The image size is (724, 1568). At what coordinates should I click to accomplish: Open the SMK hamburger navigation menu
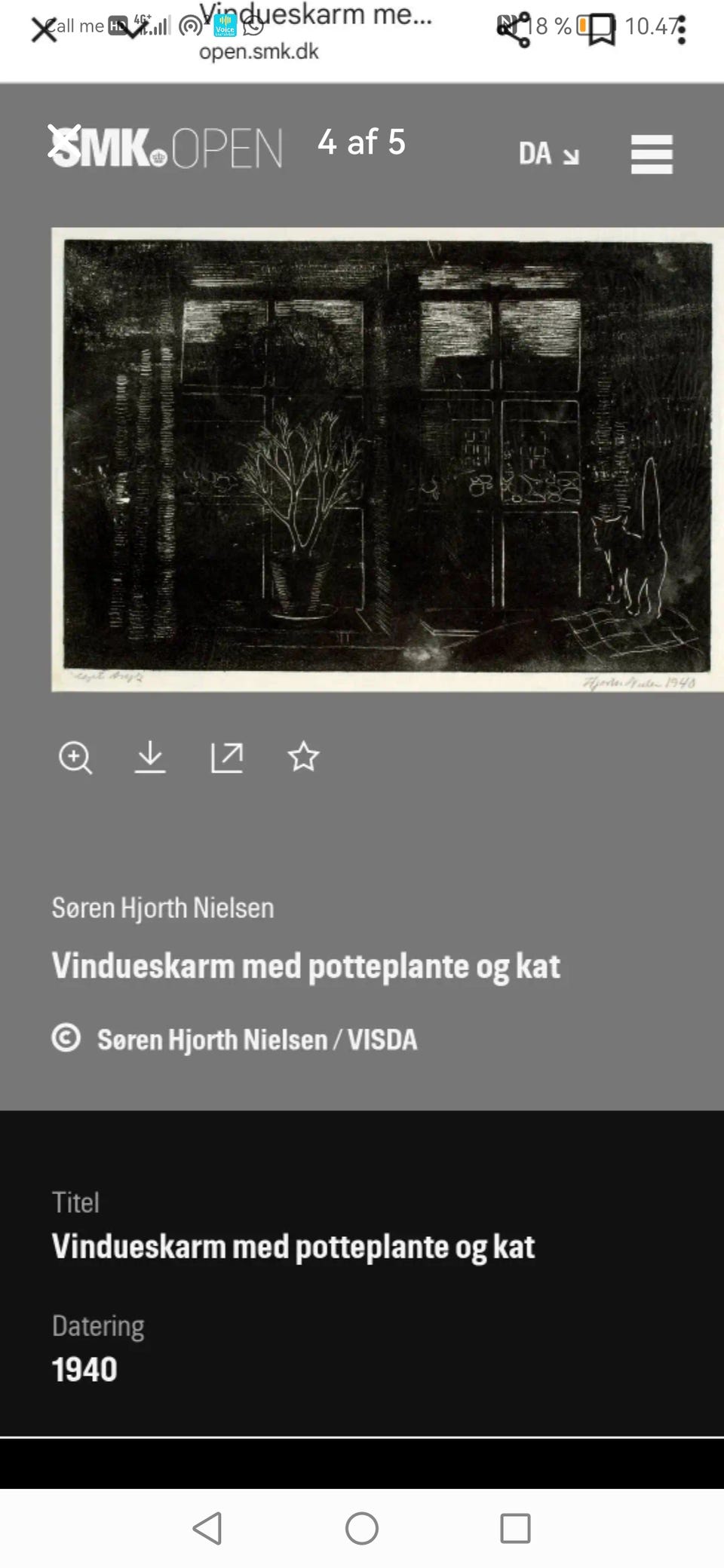tap(651, 153)
